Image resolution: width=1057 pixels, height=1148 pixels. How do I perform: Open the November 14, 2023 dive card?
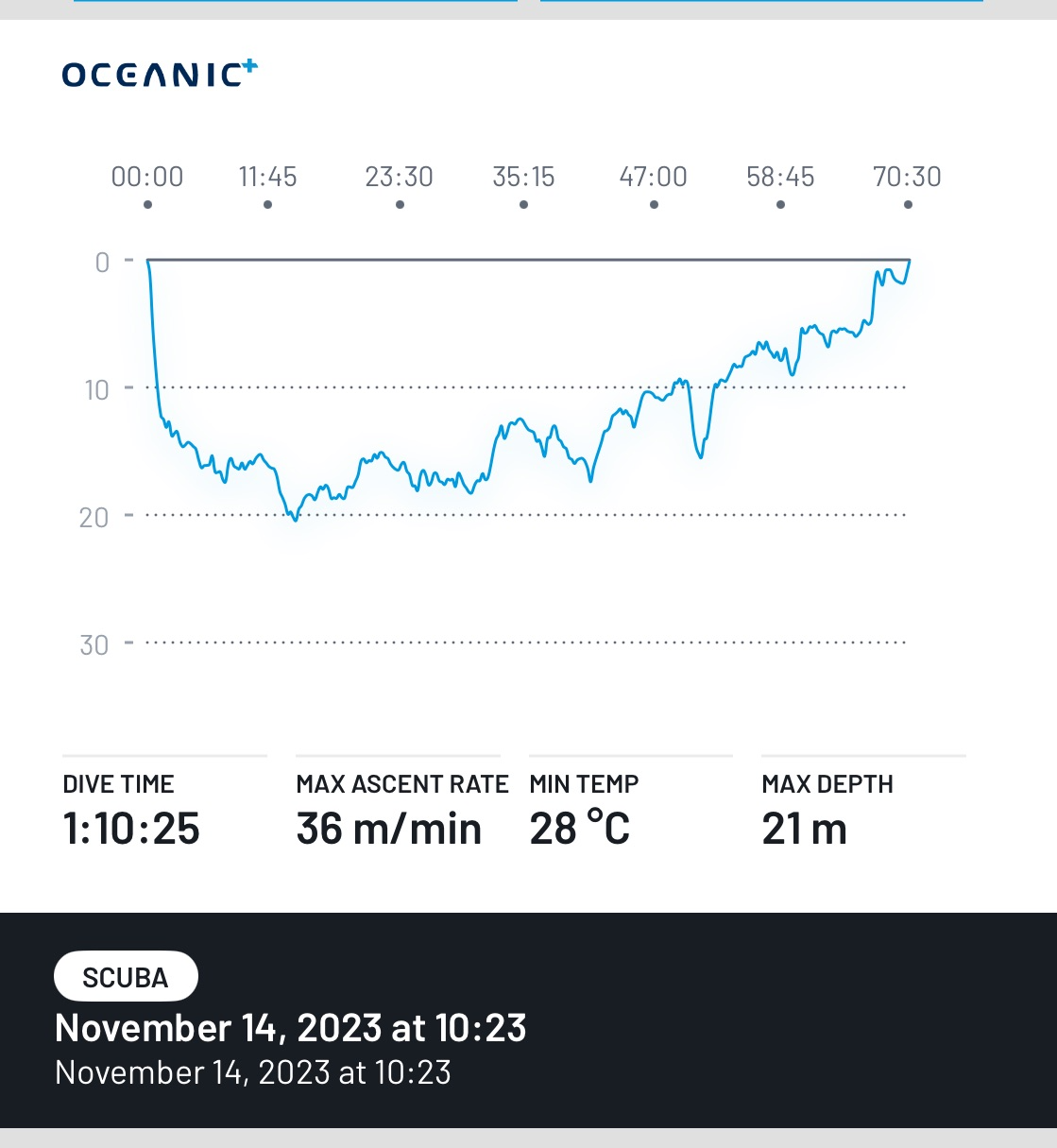(291, 1028)
